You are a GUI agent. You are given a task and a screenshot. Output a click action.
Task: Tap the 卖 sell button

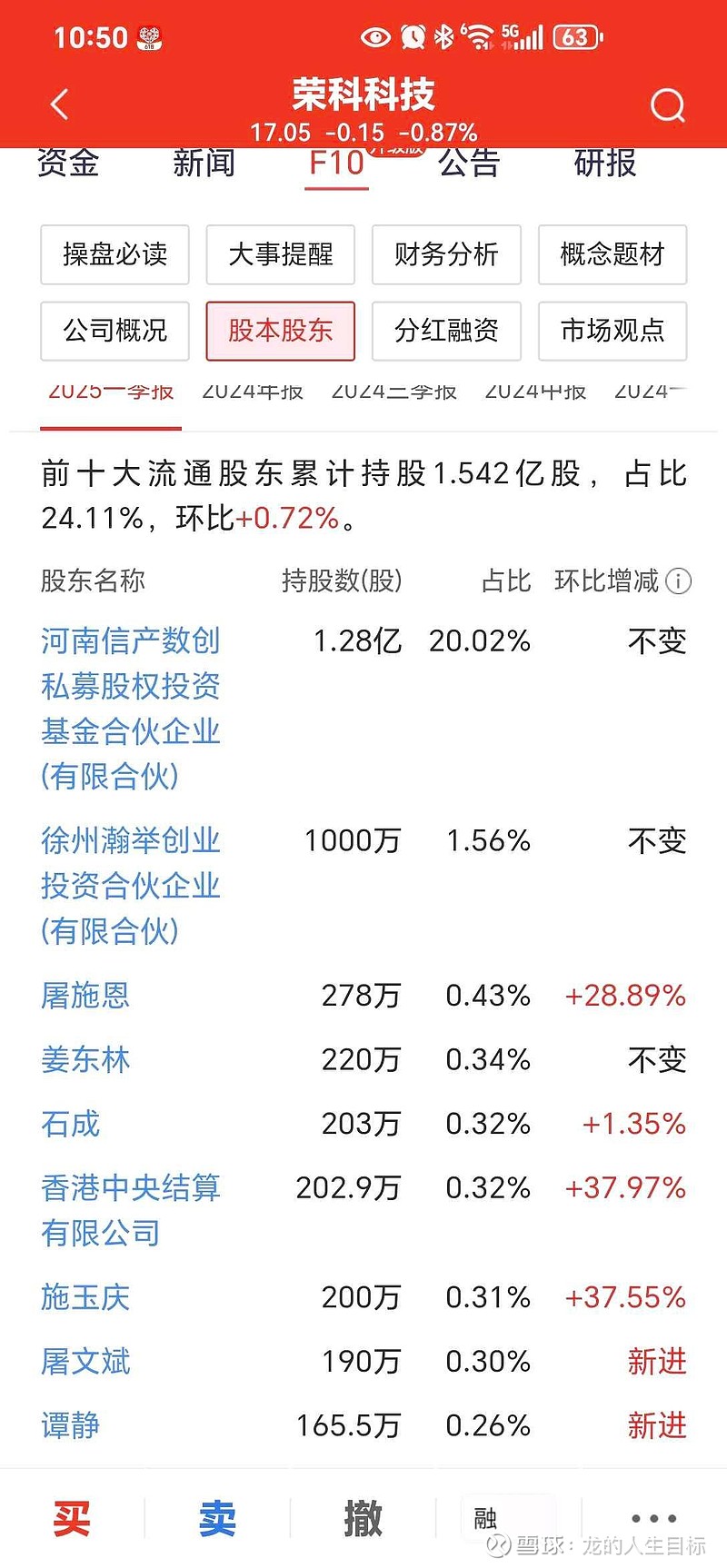click(x=217, y=1518)
